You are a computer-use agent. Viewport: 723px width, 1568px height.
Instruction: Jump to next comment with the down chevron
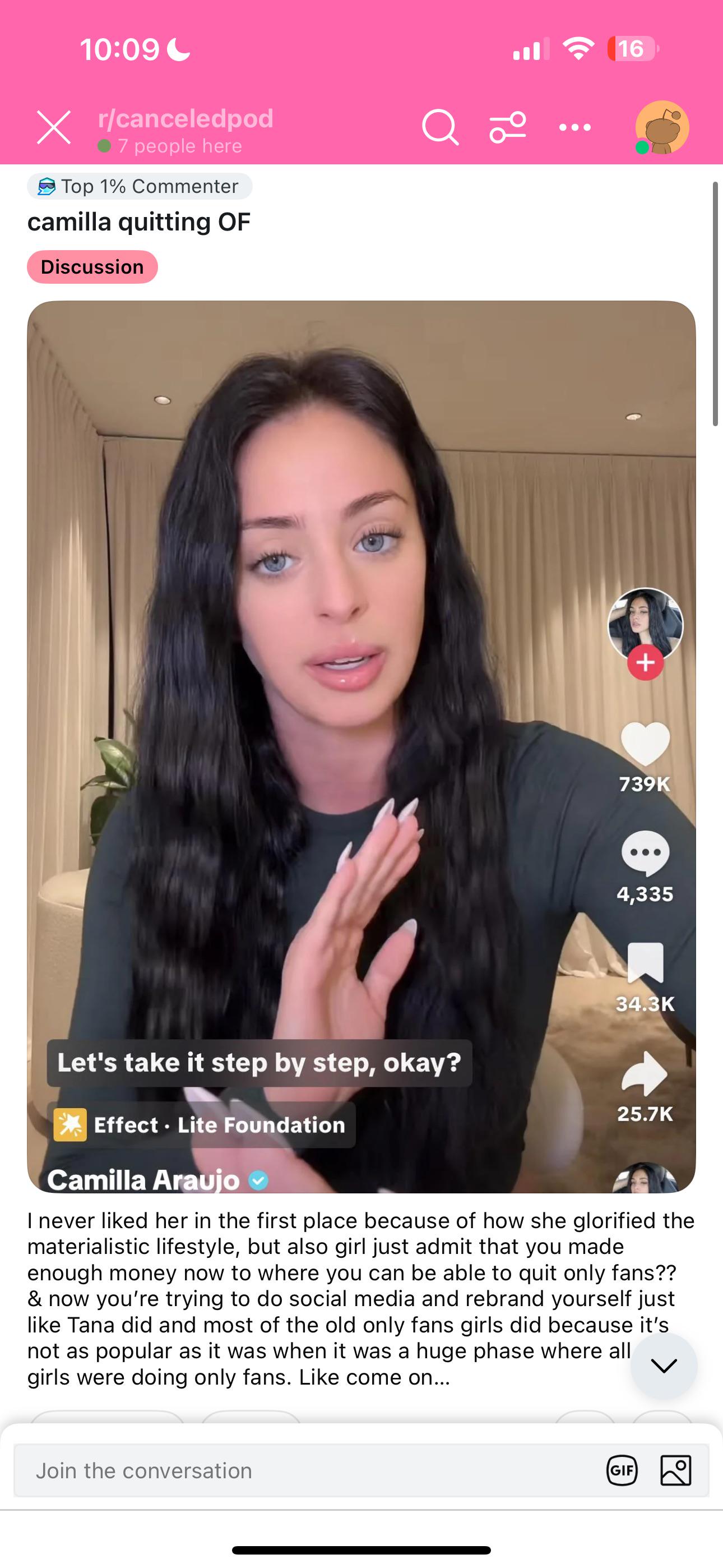[664, 1366]
